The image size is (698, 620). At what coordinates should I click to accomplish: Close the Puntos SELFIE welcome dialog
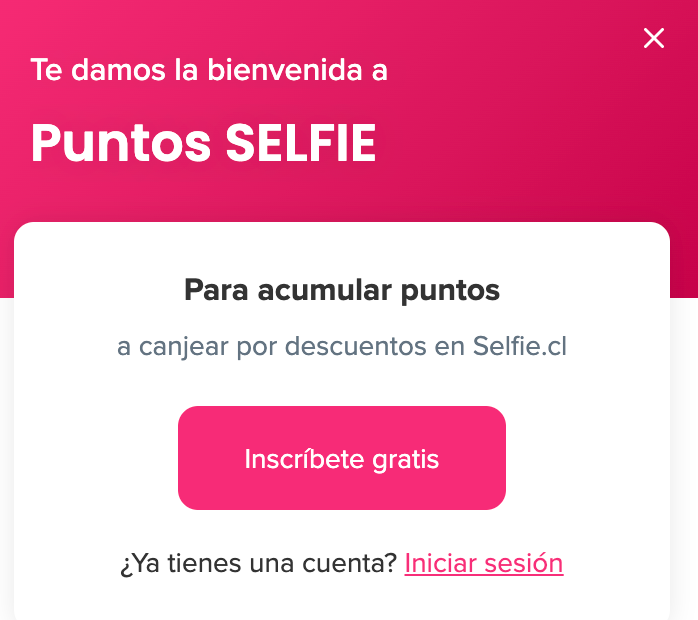654,39
